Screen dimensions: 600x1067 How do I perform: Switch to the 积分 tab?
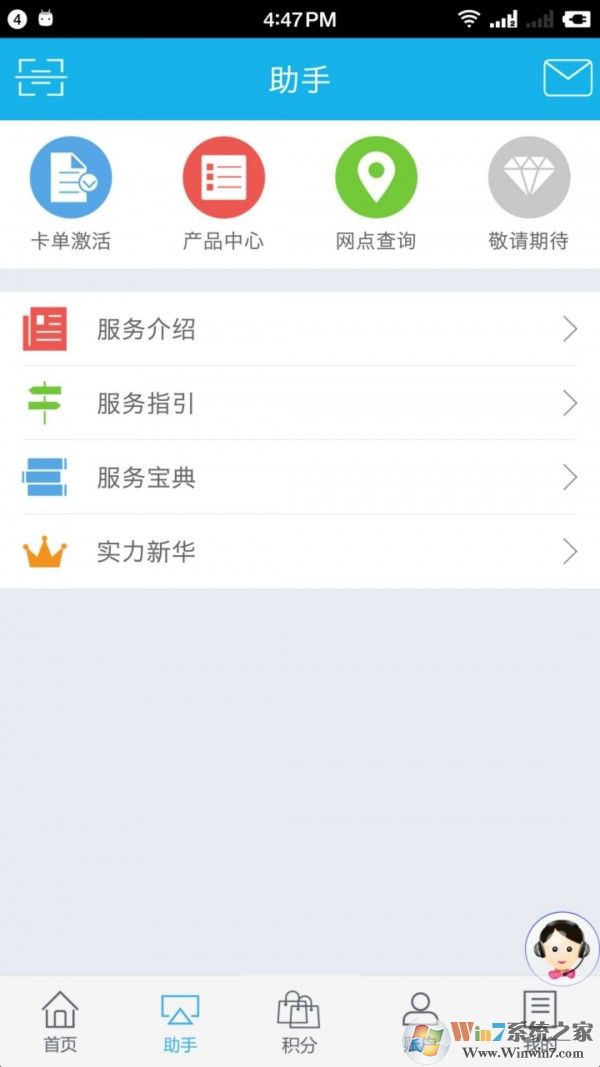click(x=298, y=1022)
